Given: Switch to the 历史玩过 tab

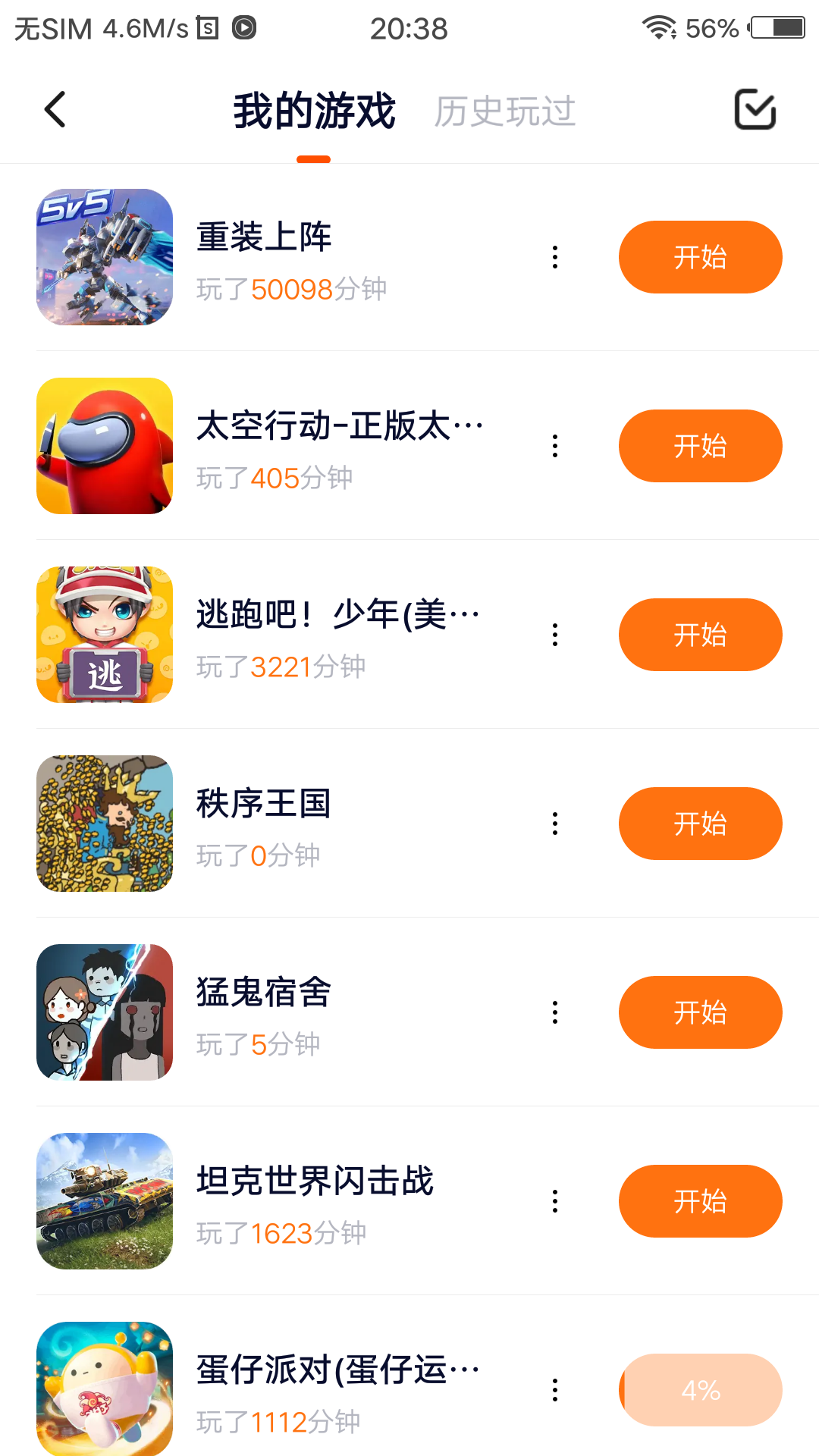Looking at the screenshot, I should [504, 111].
